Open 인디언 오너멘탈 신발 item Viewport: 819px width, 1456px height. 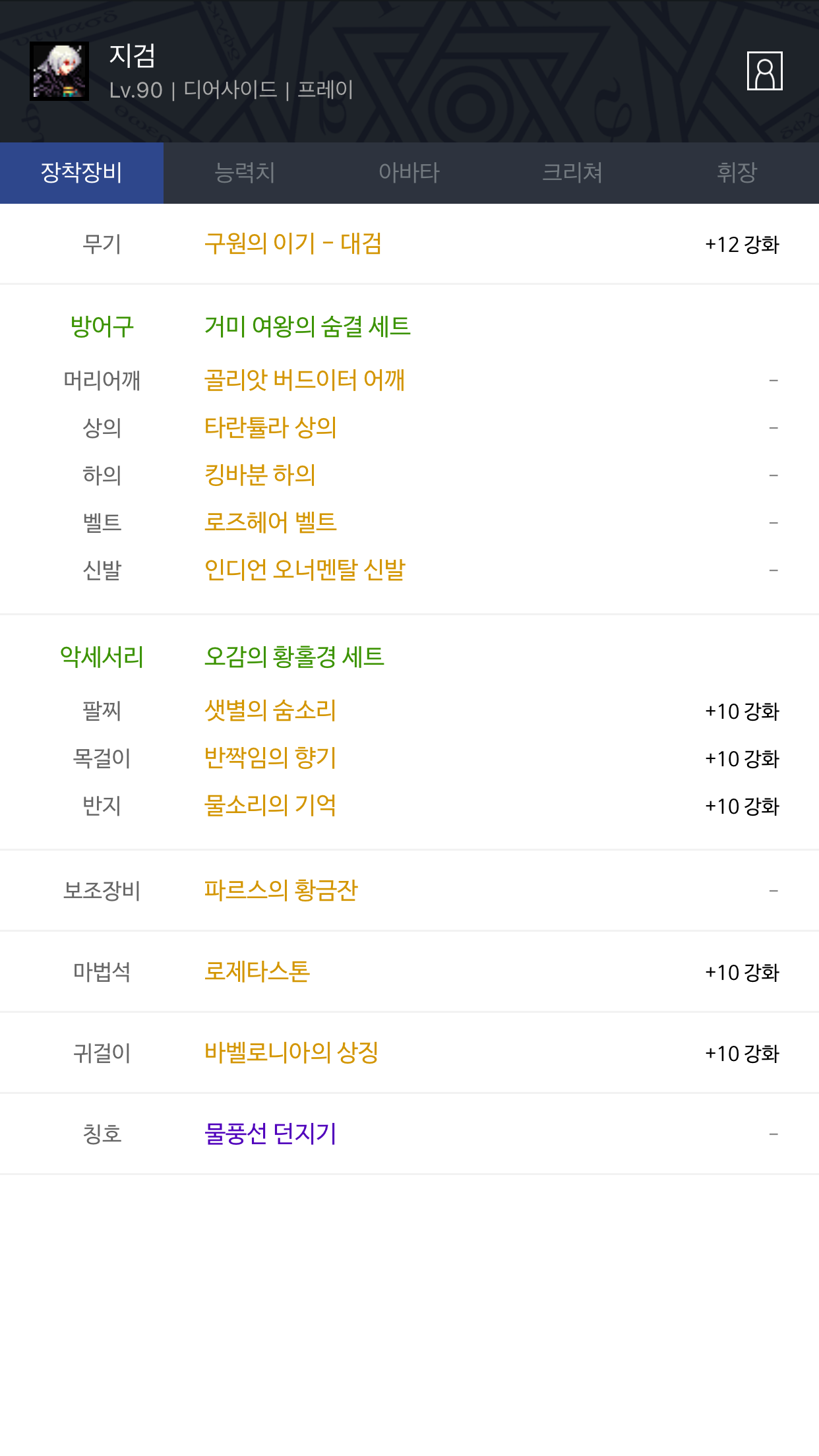[x=305, y=570]
